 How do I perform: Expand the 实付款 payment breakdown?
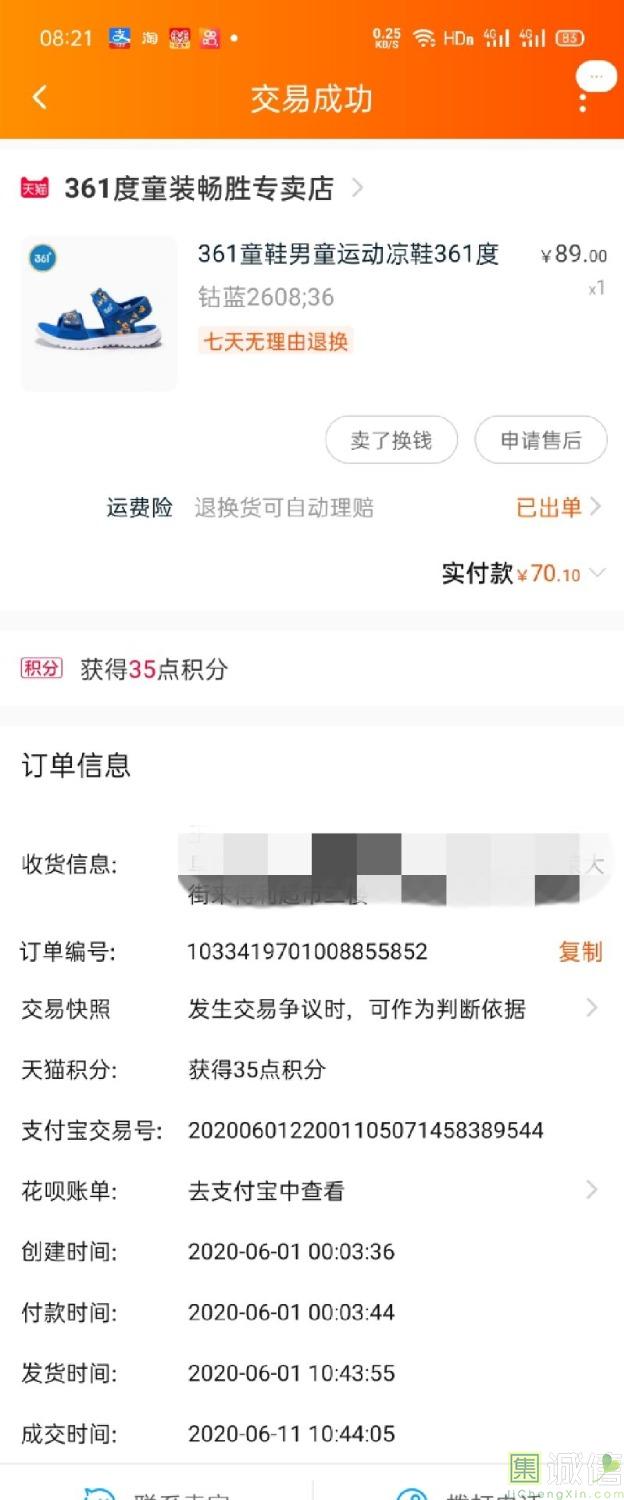coord(597,573)
